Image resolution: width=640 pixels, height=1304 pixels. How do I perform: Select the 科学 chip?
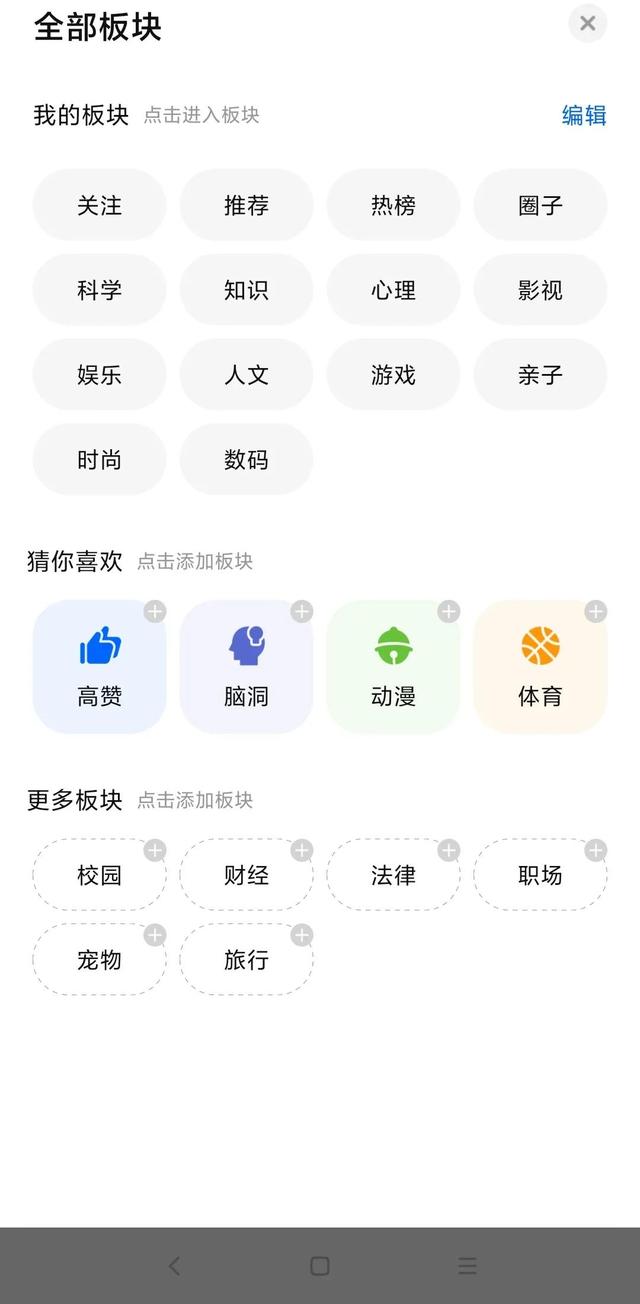99,290
